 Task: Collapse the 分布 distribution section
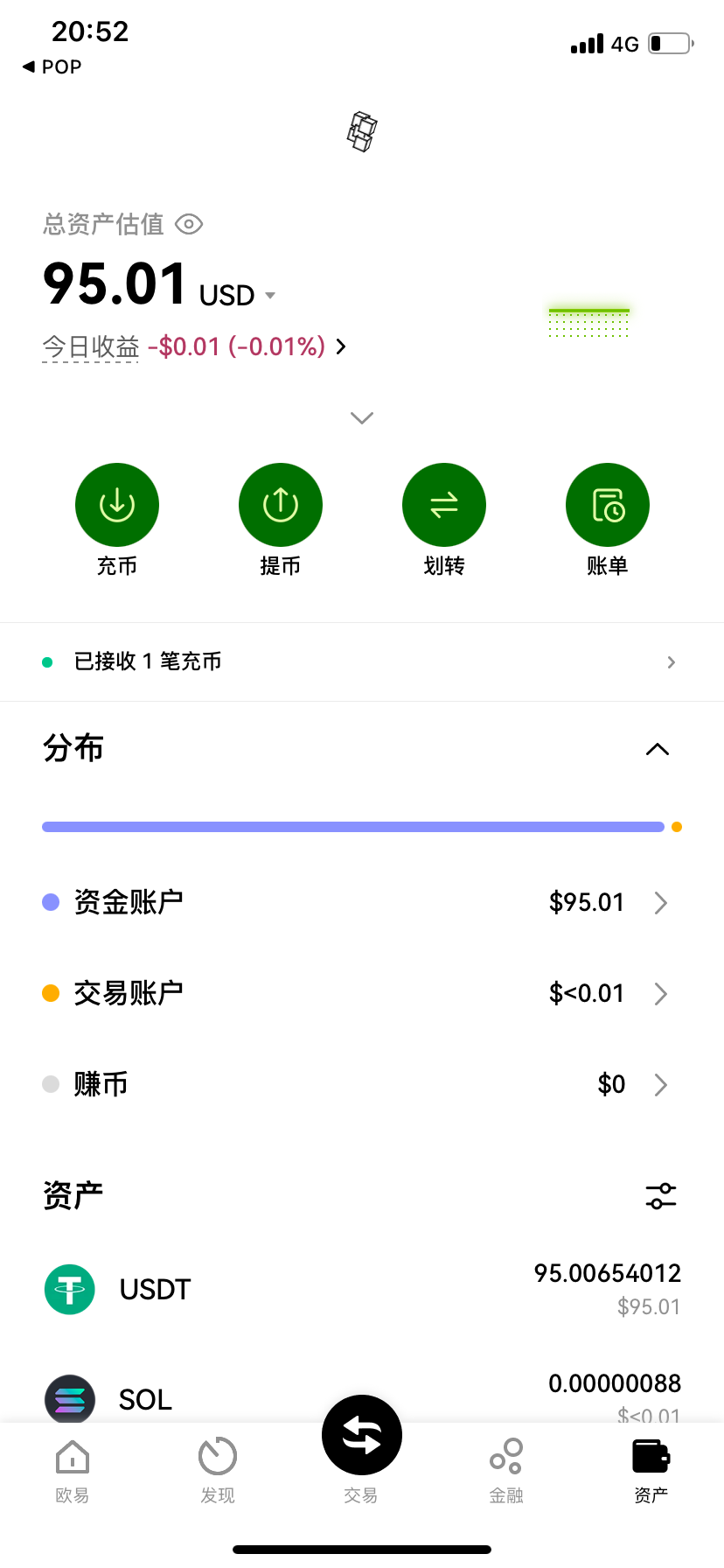point(658,749)
